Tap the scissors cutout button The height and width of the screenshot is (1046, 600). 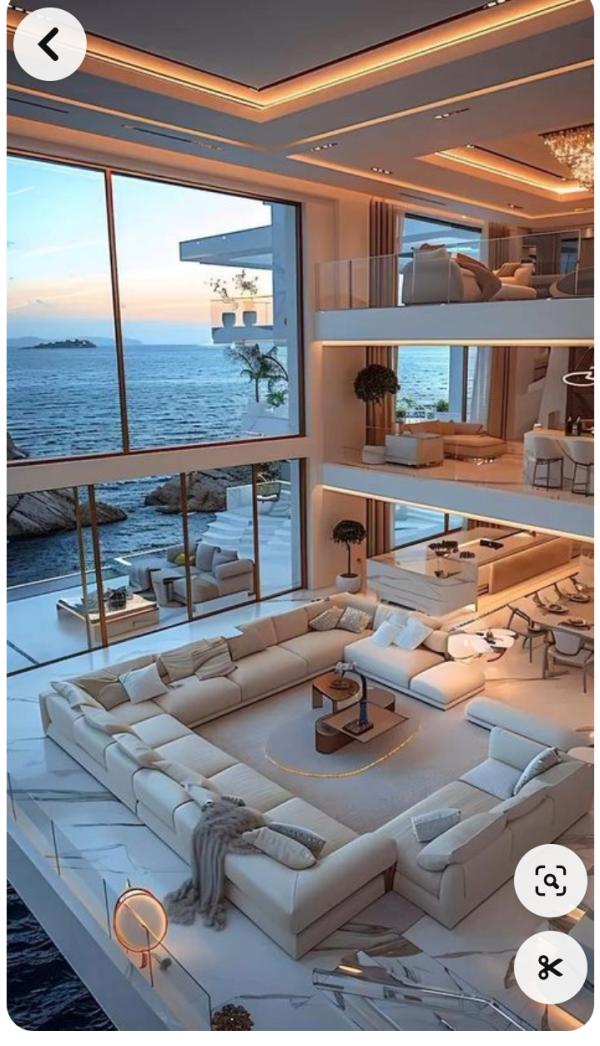[x=550, y=967]
